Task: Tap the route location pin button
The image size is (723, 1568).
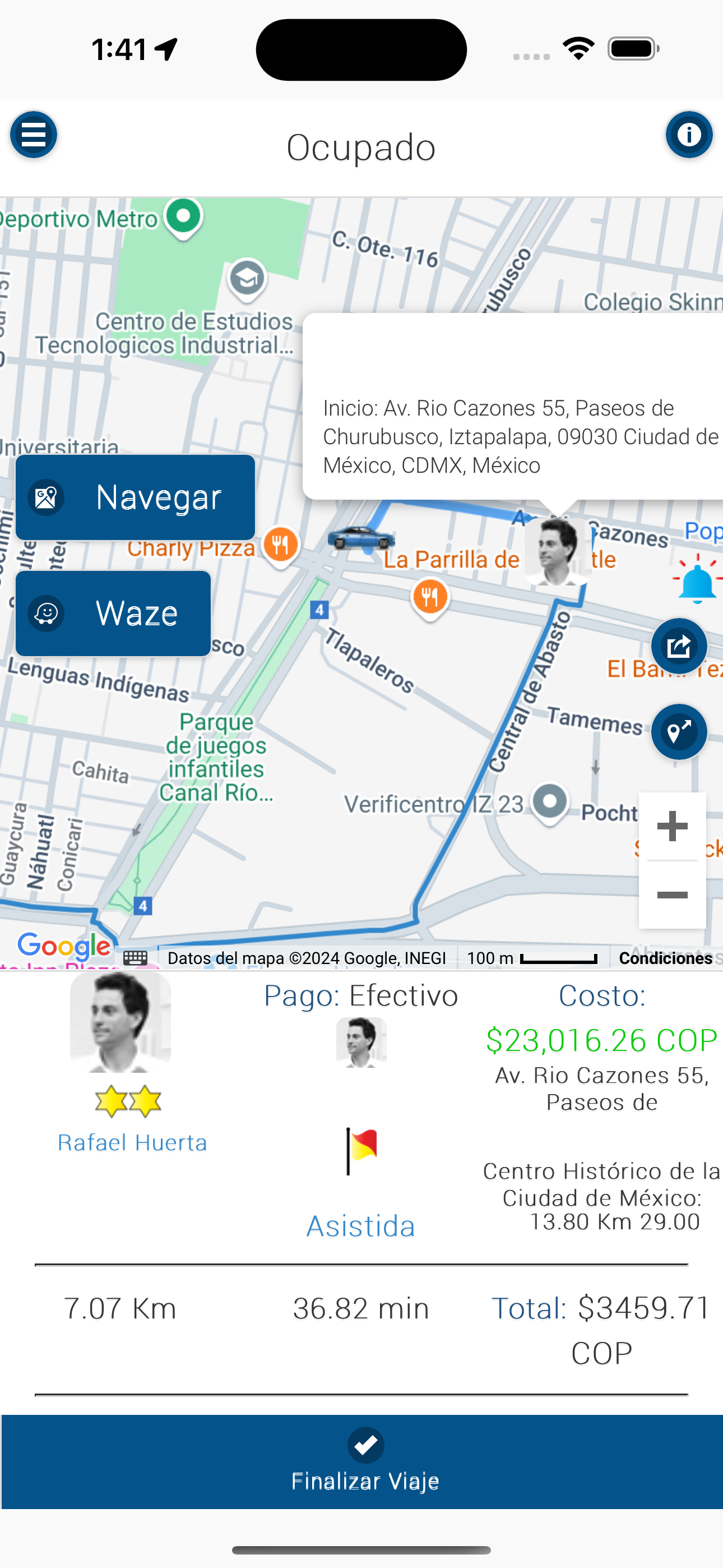Action: click(679, 731)
